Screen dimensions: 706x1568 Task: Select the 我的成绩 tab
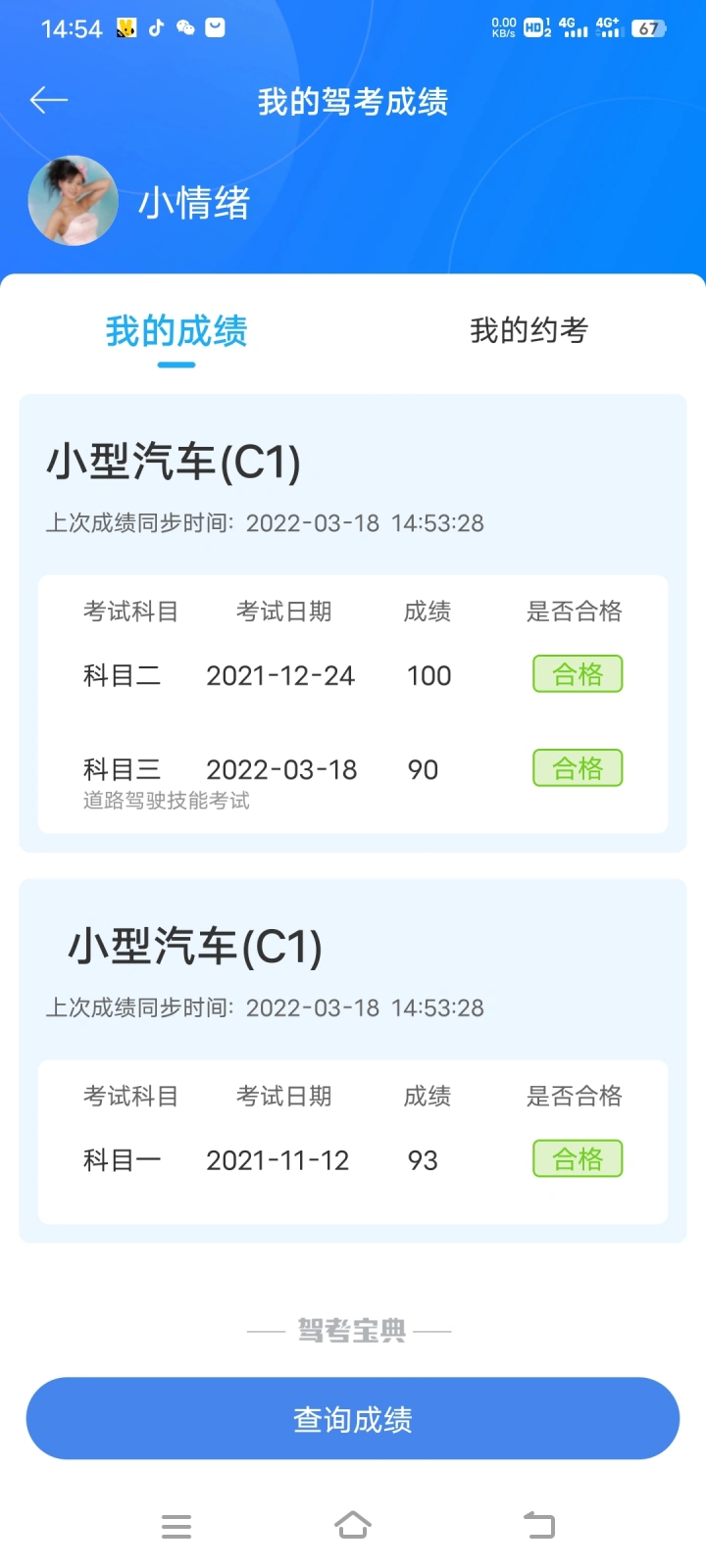(176, 331)
